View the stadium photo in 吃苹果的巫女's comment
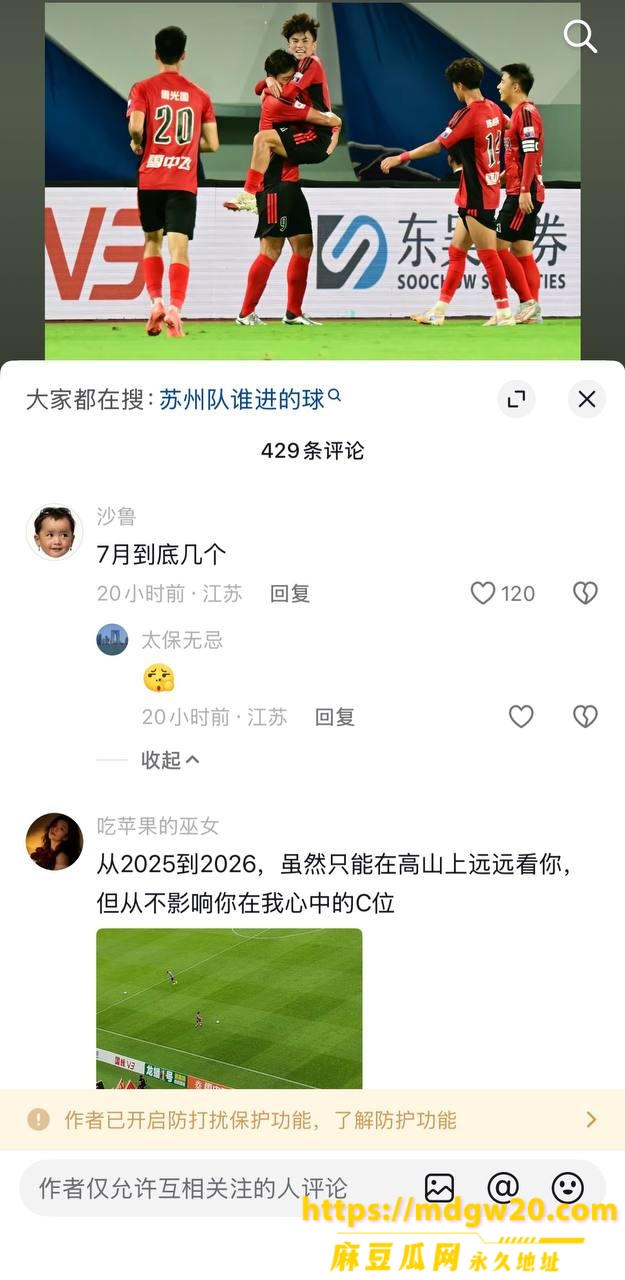The image size is (625, 1280). click(229, 1008)
